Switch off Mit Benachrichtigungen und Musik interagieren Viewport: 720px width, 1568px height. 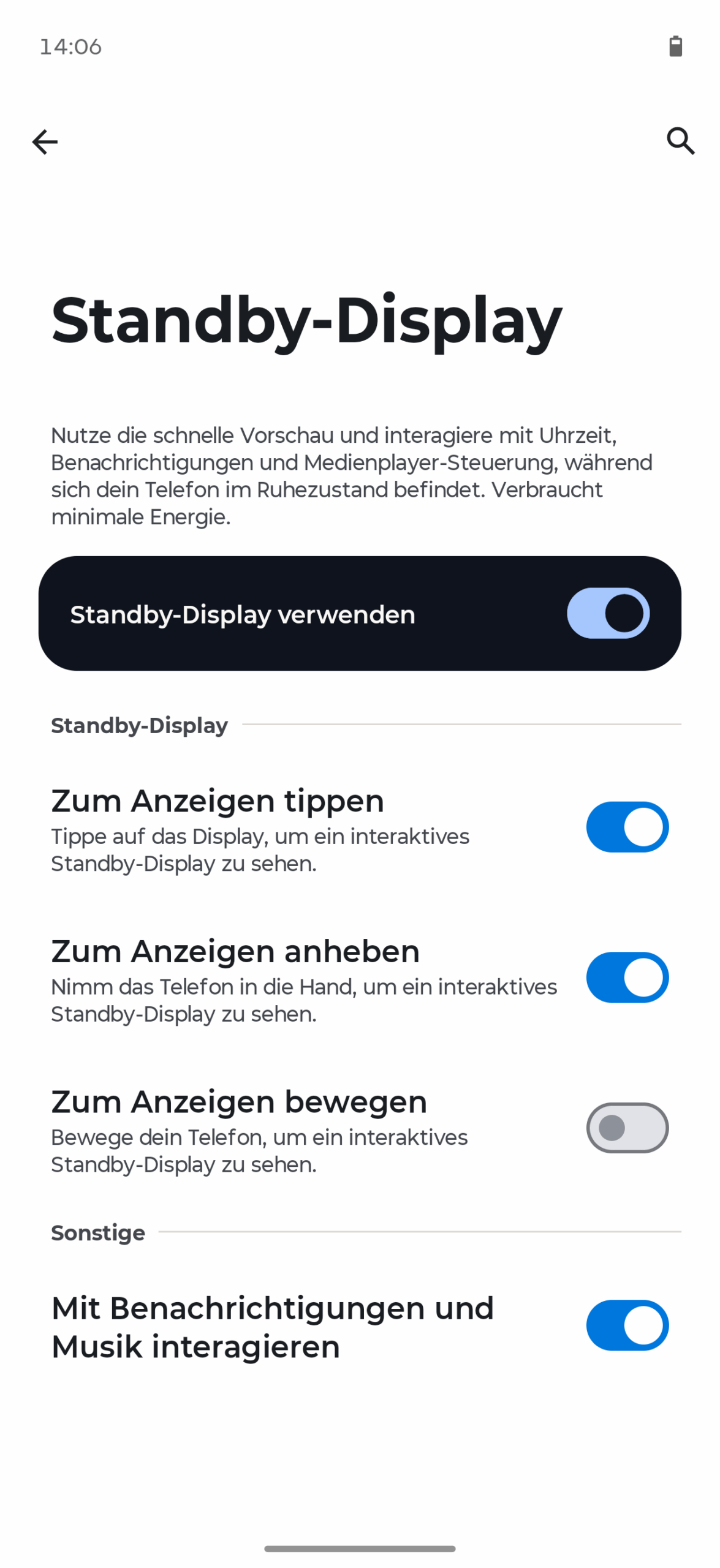click(x=627, y=1325)
